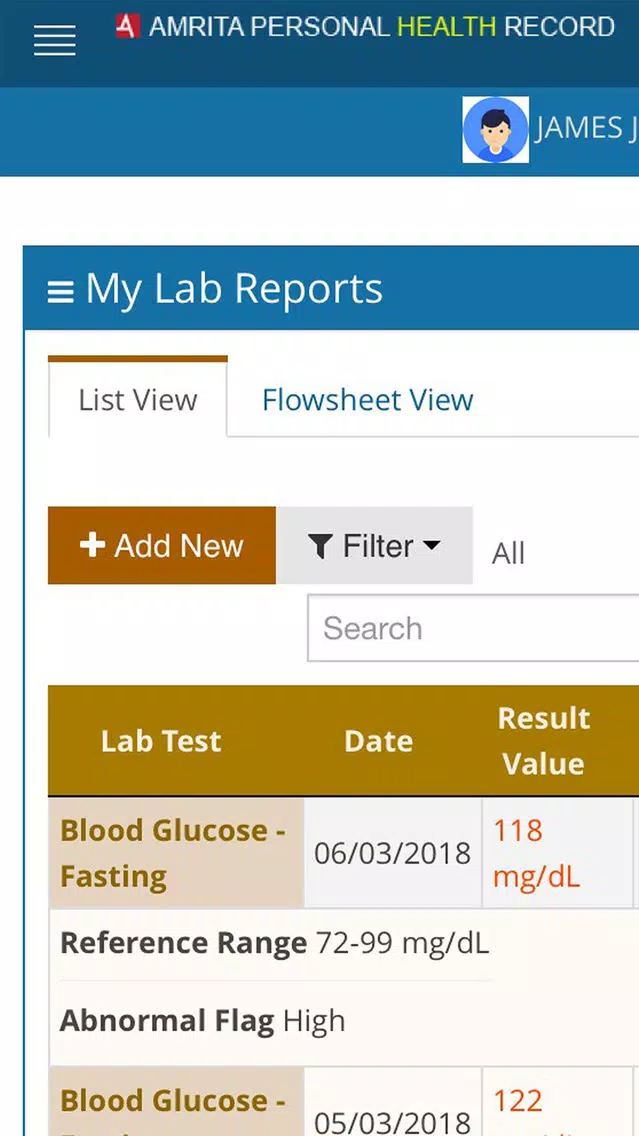Open the Blood Glucose - Fasting 06/03/2018 entry
639x1136 pixels.
pos(173,853)
